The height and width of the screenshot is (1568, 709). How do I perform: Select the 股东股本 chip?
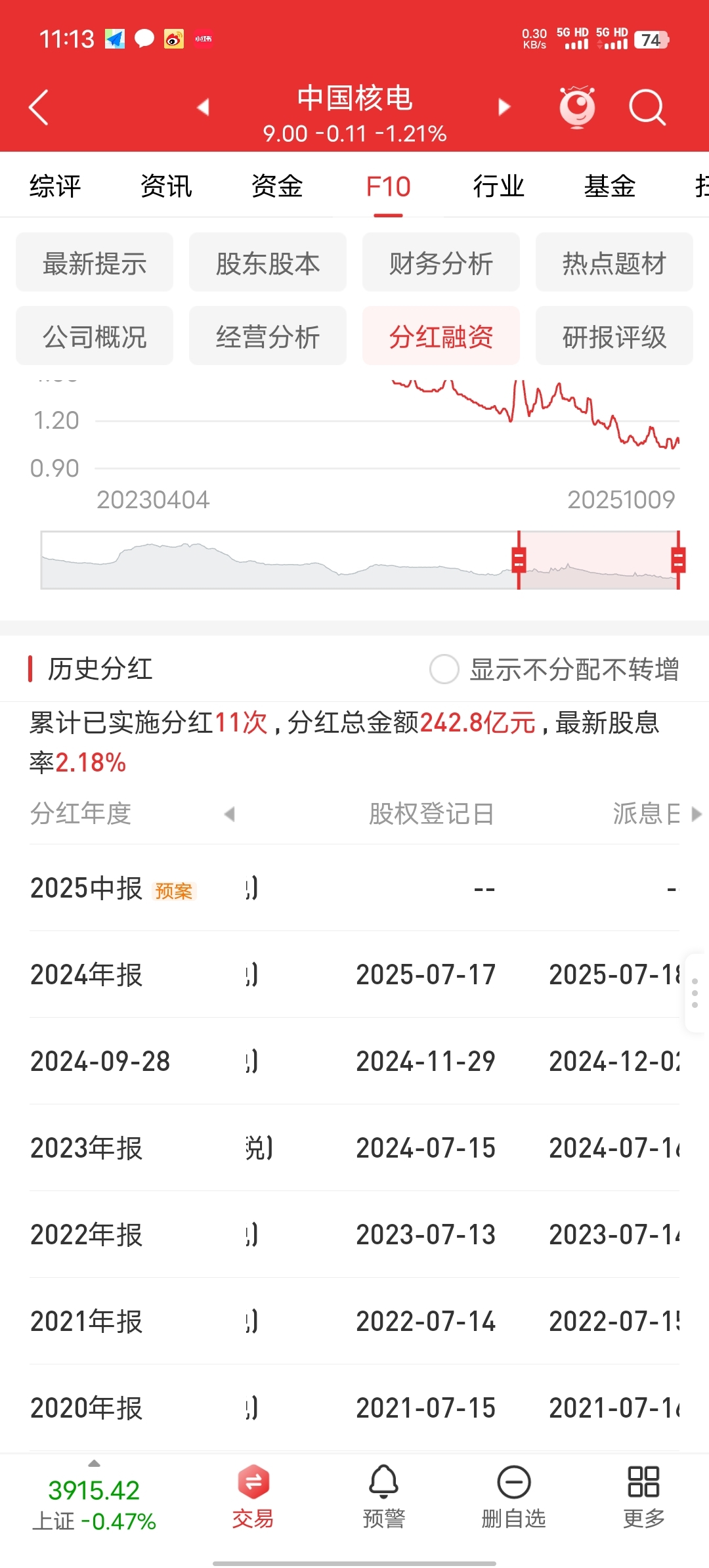pyautogui.click(x=268, y=262)
